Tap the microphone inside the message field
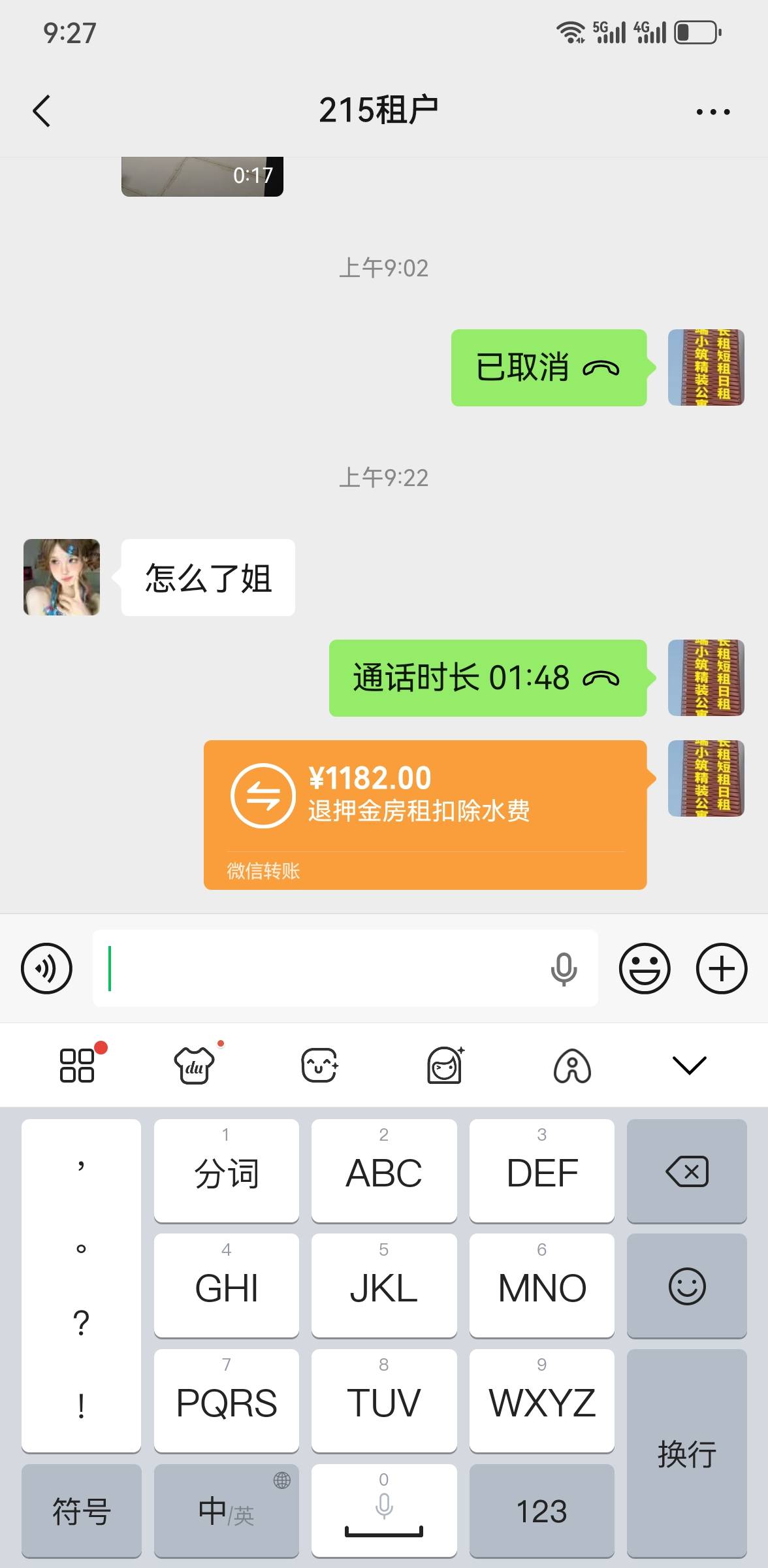The image size is (768, 1568). coord(564,968)
